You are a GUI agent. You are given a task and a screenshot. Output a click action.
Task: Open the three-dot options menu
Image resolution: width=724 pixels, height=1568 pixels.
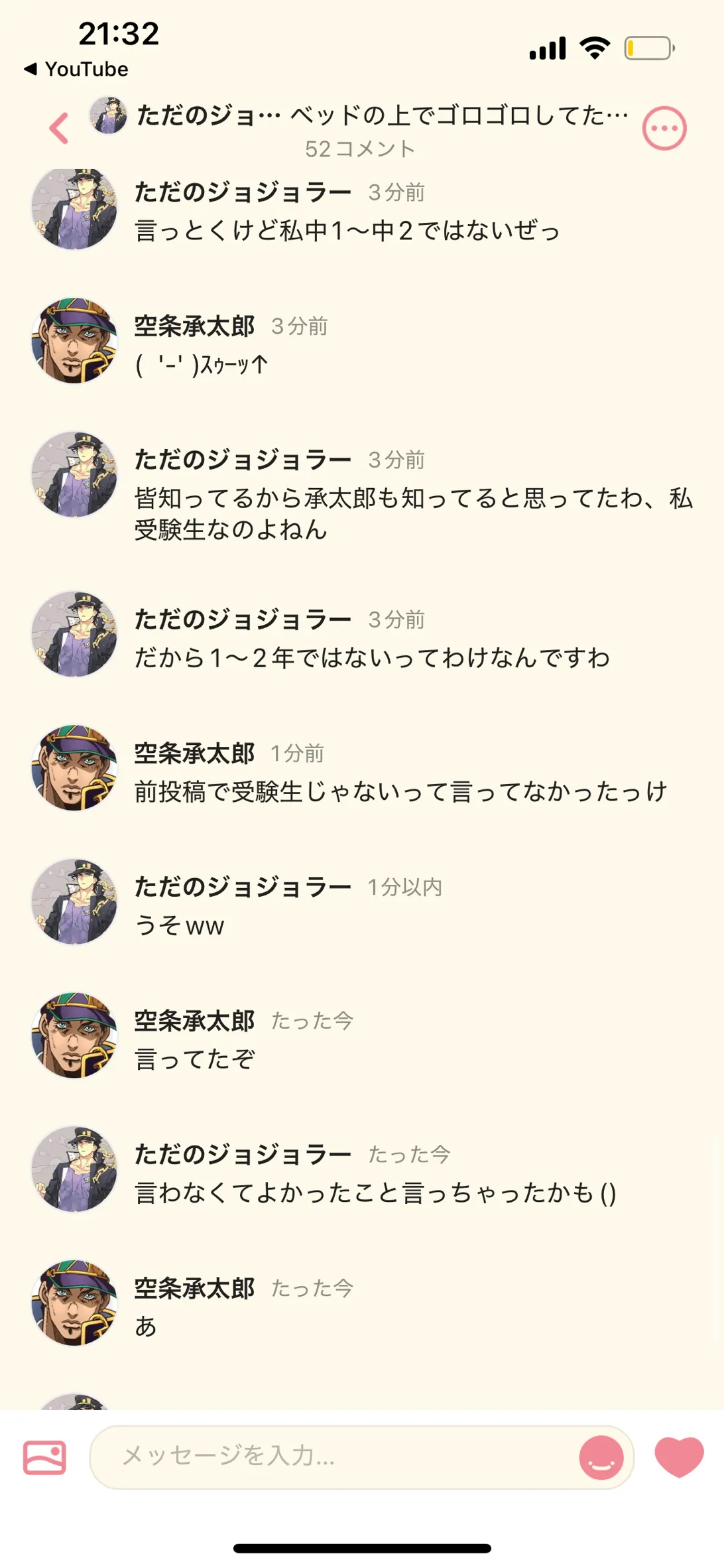point(664,128)
